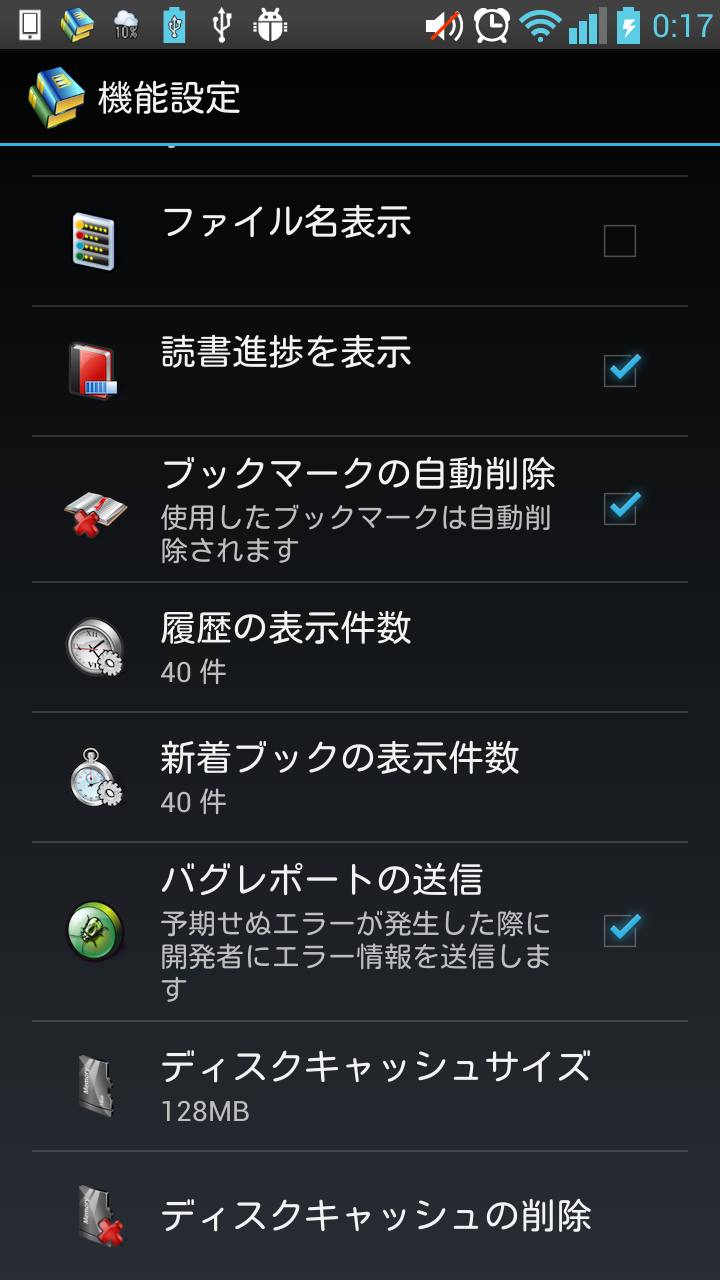Disable ブックマークの自動削除
The height and width of the screenshot is (1280, 720).
coord(621,508)
